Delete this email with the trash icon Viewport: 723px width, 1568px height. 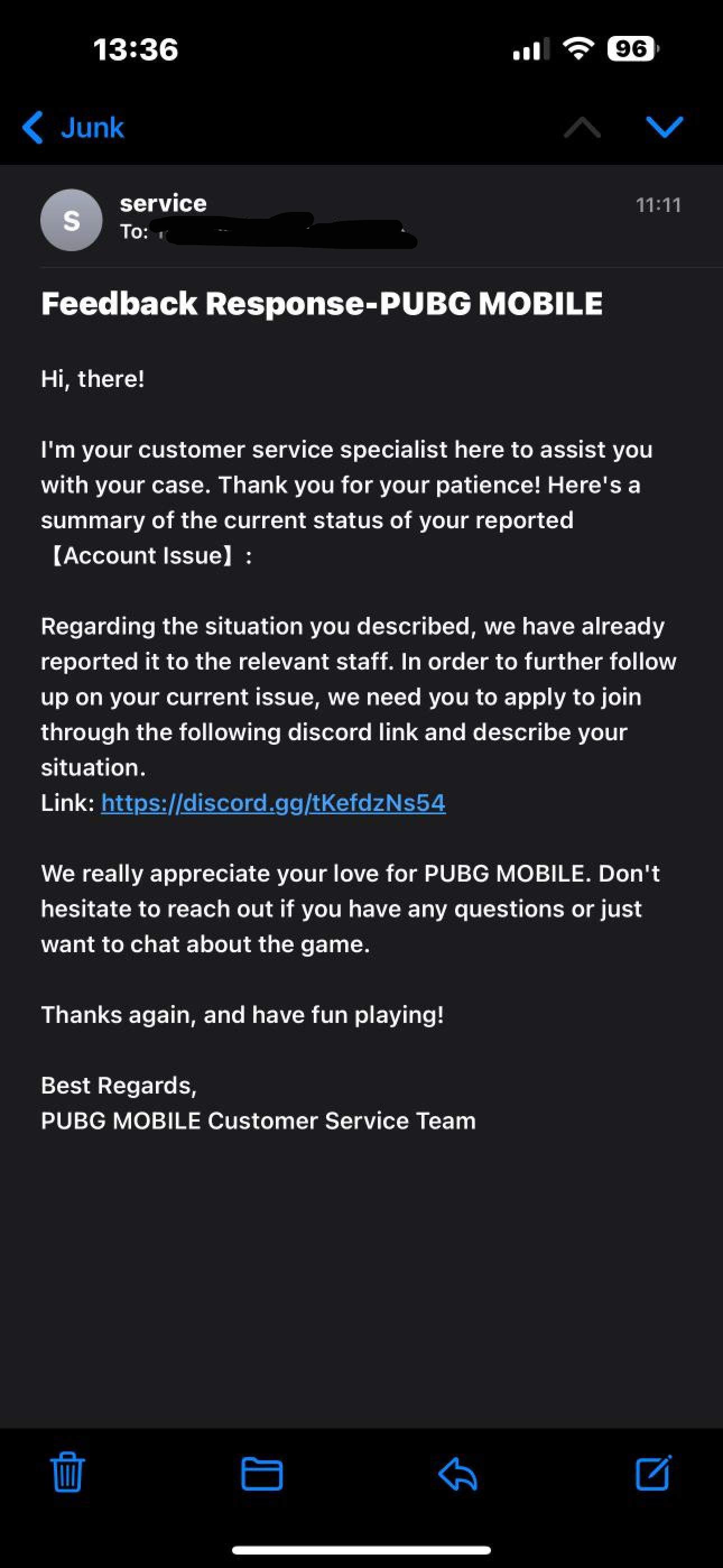click(x=67, y=1472)
